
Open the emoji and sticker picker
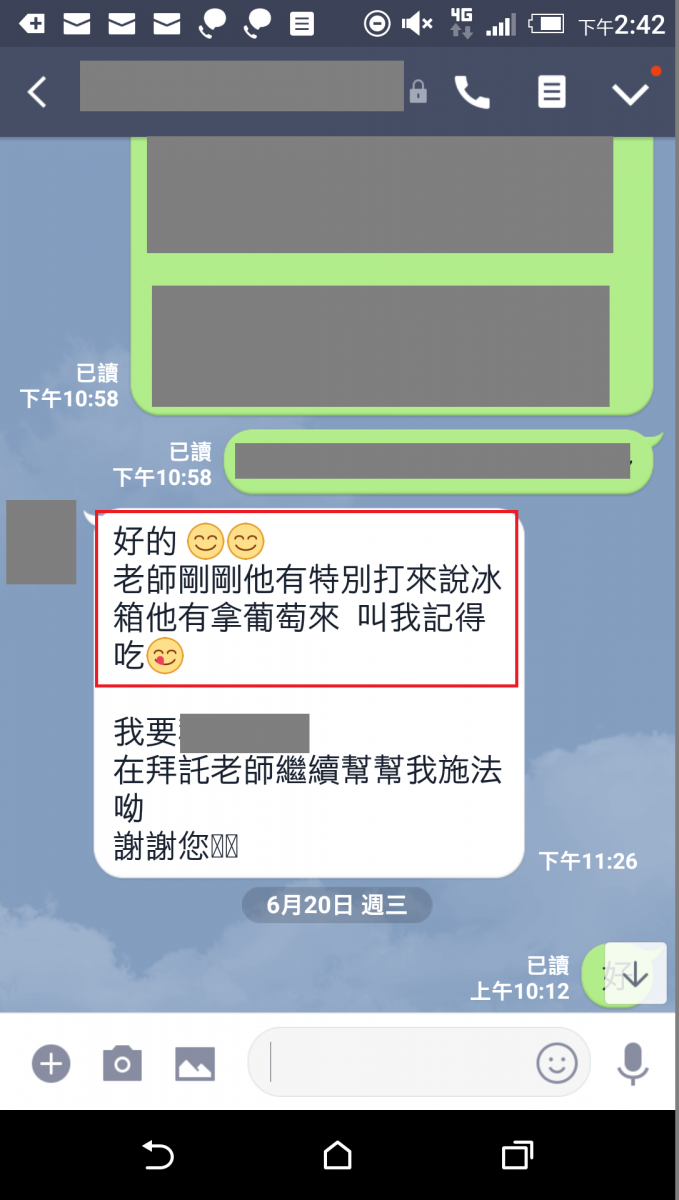point(557,1063)
